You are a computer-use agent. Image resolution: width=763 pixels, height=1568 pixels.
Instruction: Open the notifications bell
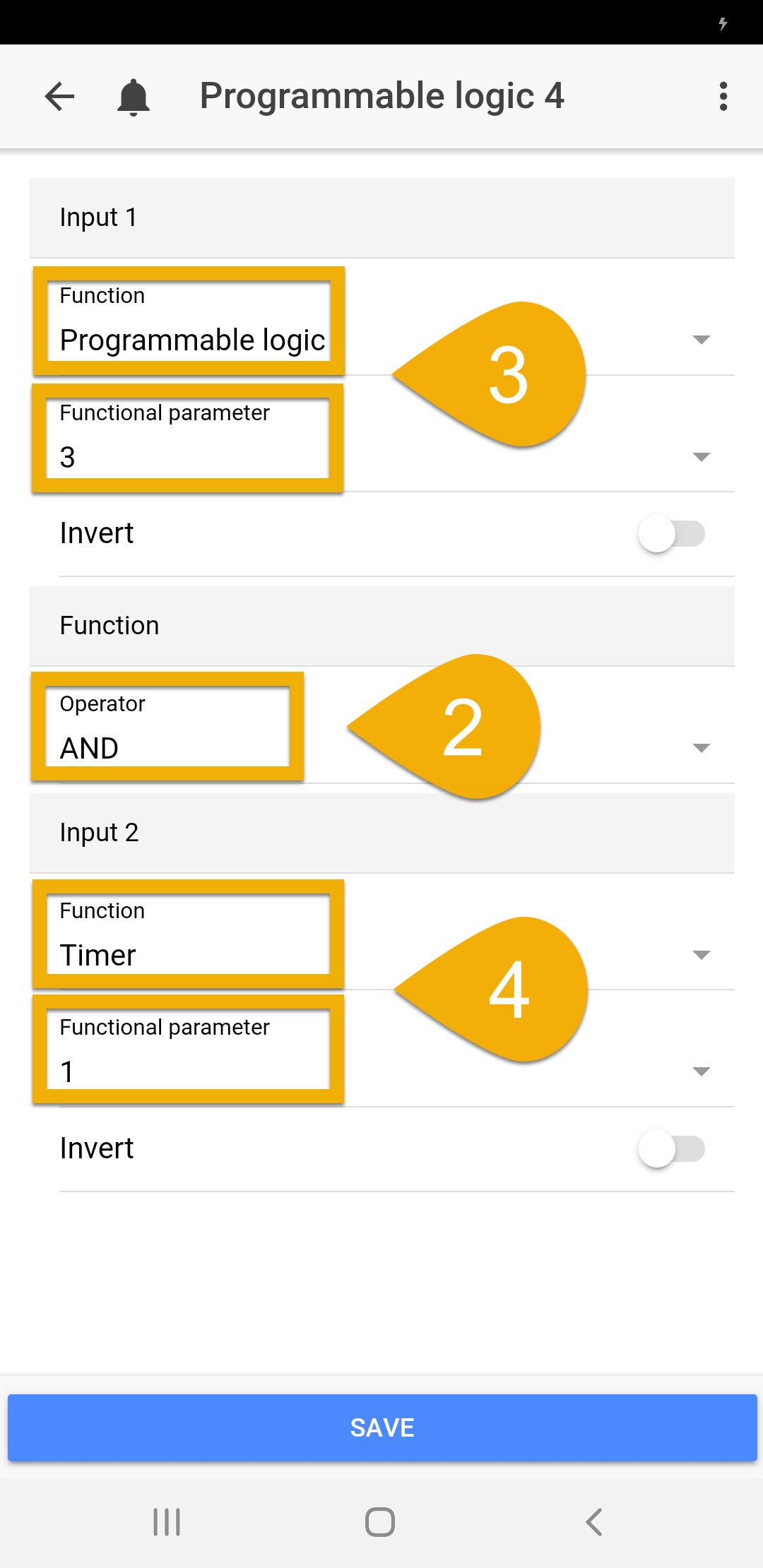(133, 97)
